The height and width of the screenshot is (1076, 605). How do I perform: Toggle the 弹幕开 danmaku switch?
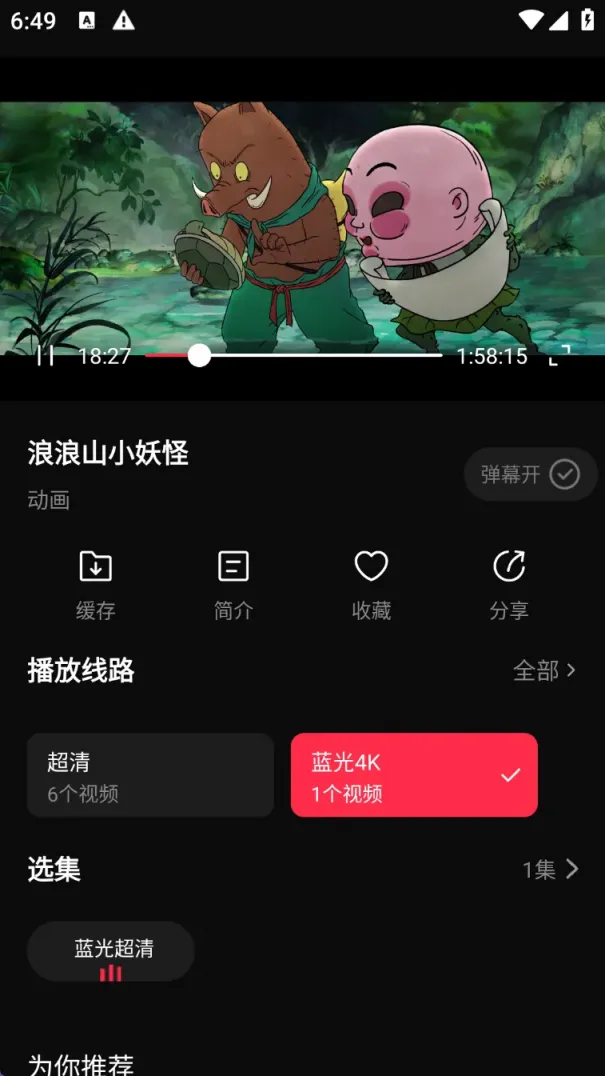click(530, 474)
